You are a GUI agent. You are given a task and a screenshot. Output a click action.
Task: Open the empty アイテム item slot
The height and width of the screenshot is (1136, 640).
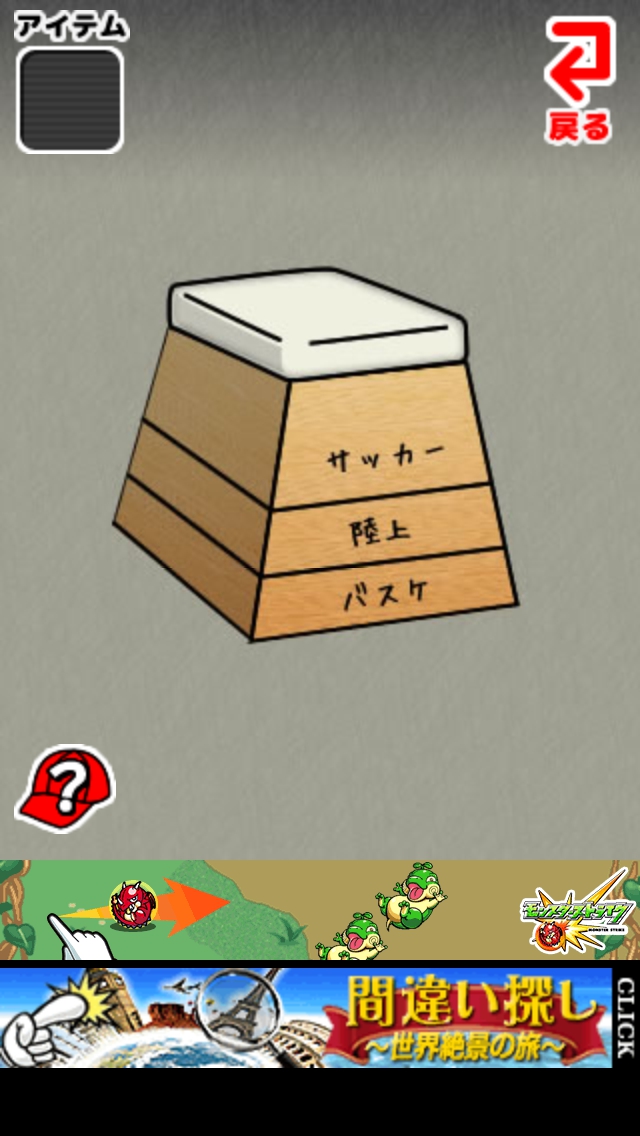(70, 99)
